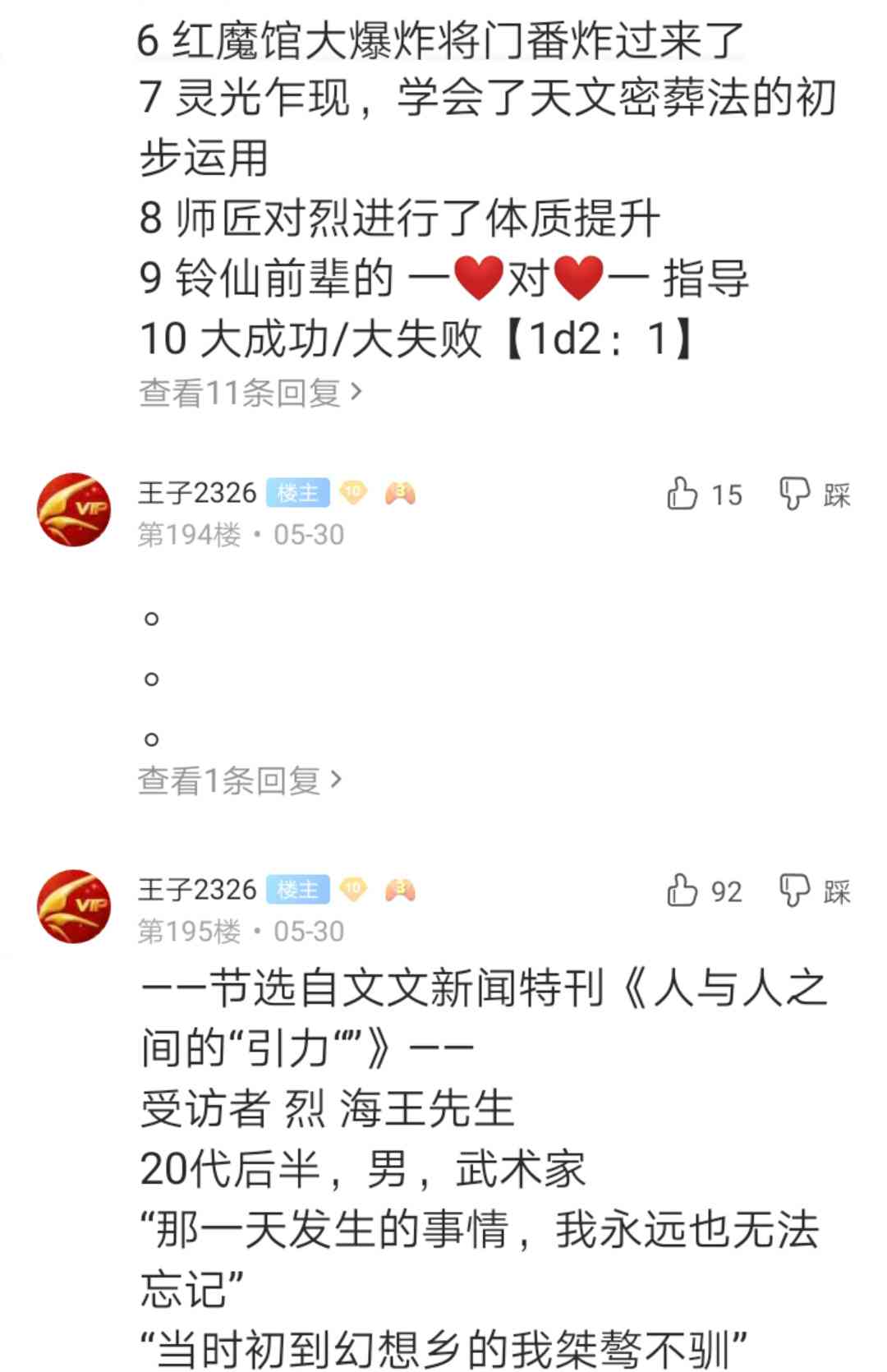This screenshot has width=887, height=1372.
Task: Open 王子2326 avatar on floor 194
Action: [74, 509]
